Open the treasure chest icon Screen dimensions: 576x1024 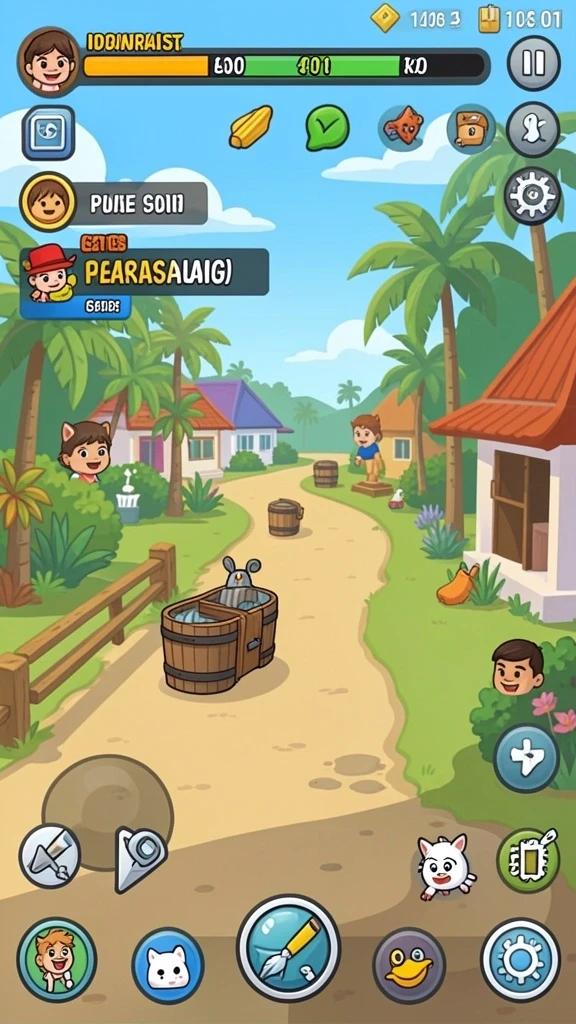coord(472,129)
